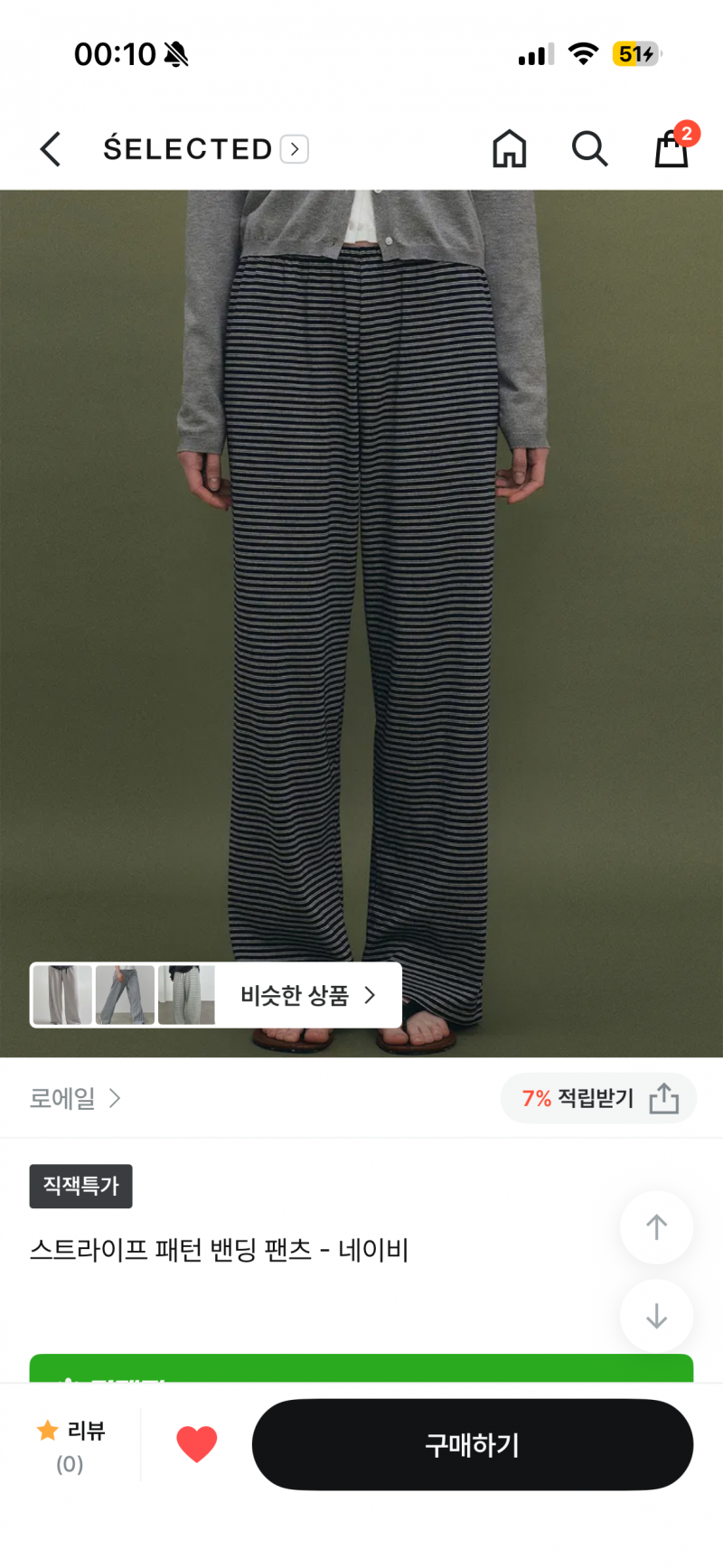Toggle the heart to like this product
This screenshot has height=1568, width=723.
pos(198,1443)
